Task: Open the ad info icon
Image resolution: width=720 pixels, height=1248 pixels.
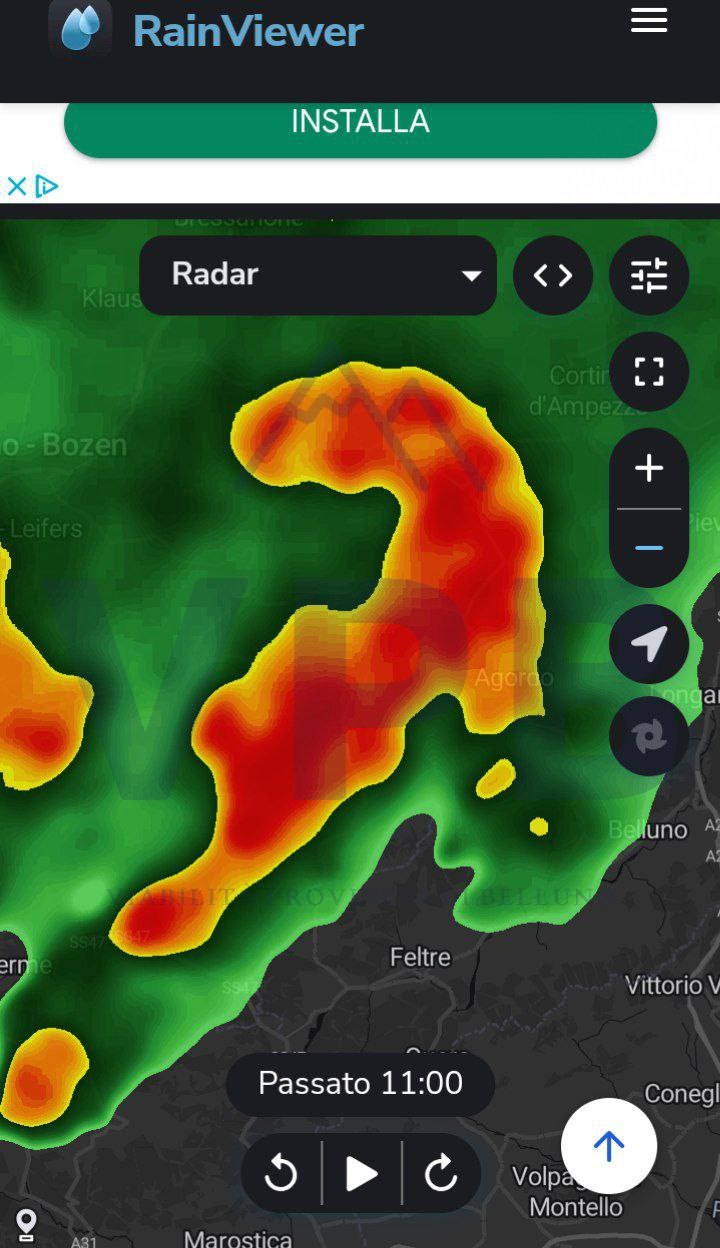Action: [x=46, y=186]
